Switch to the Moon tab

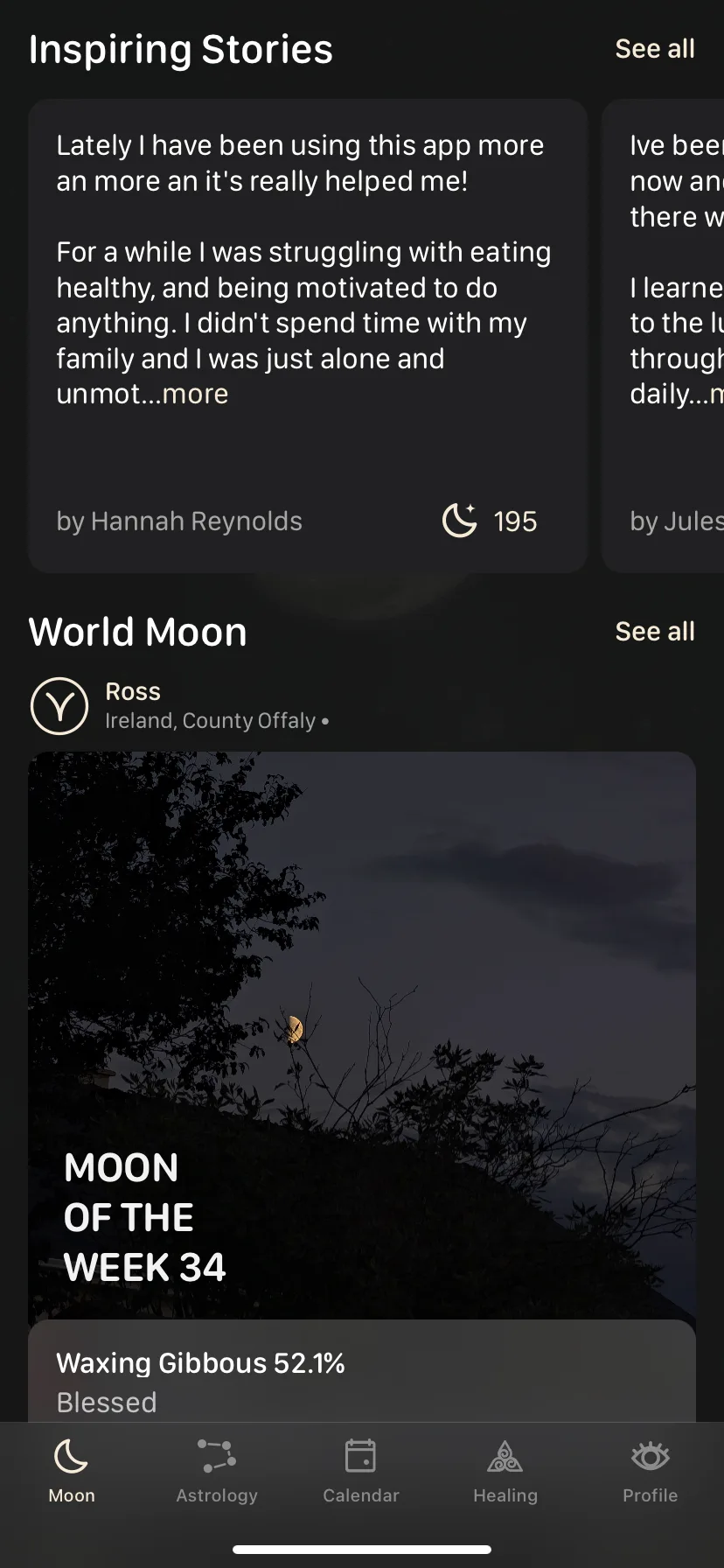coord(72,1472)
